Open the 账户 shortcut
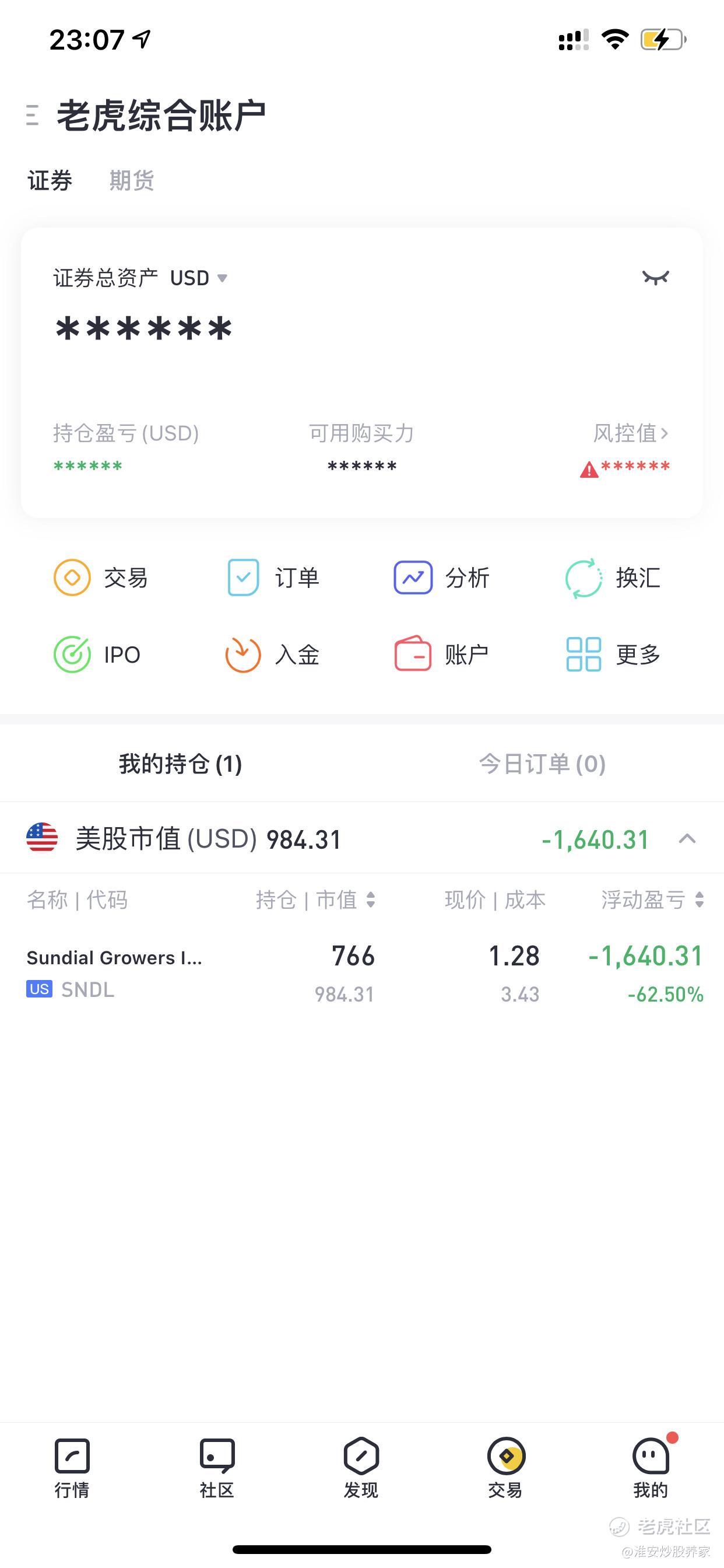This screenshot has width=724, height=1568. coord(442,655)
